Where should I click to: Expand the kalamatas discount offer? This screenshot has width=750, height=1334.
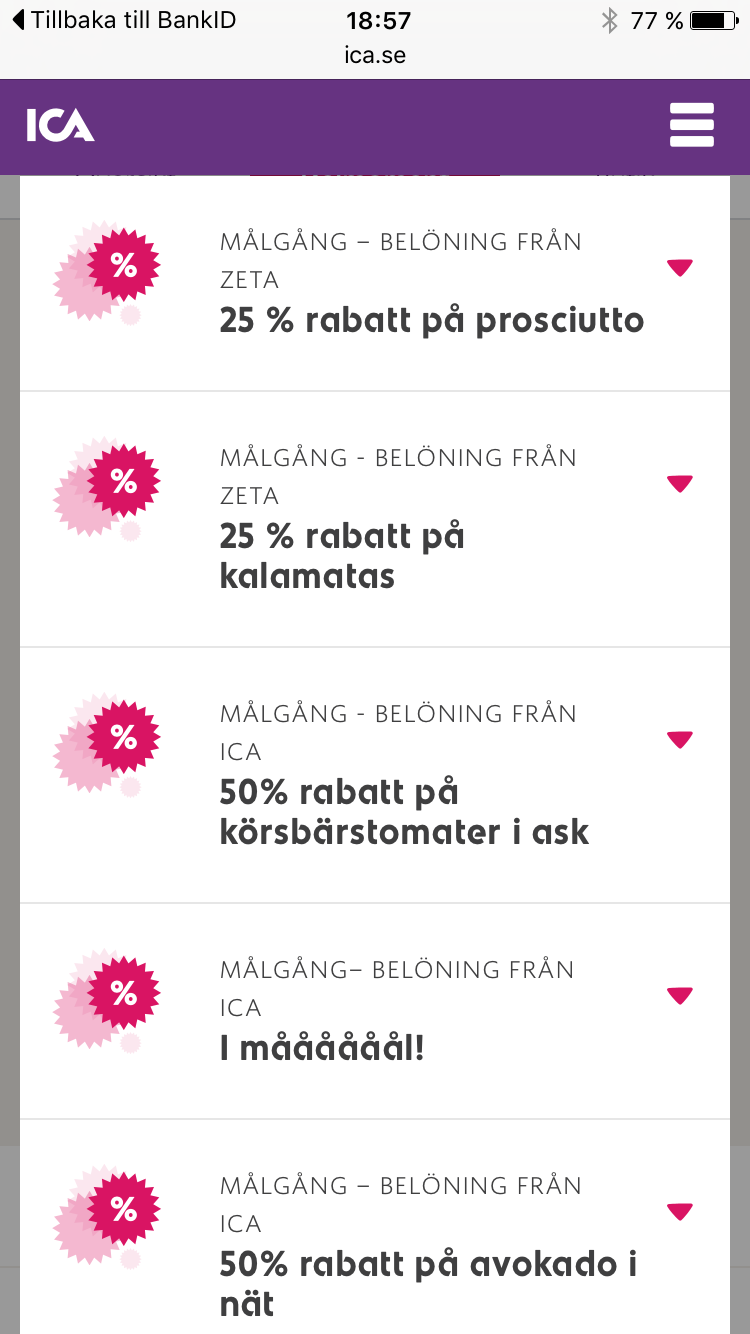[x=679, y=483]
